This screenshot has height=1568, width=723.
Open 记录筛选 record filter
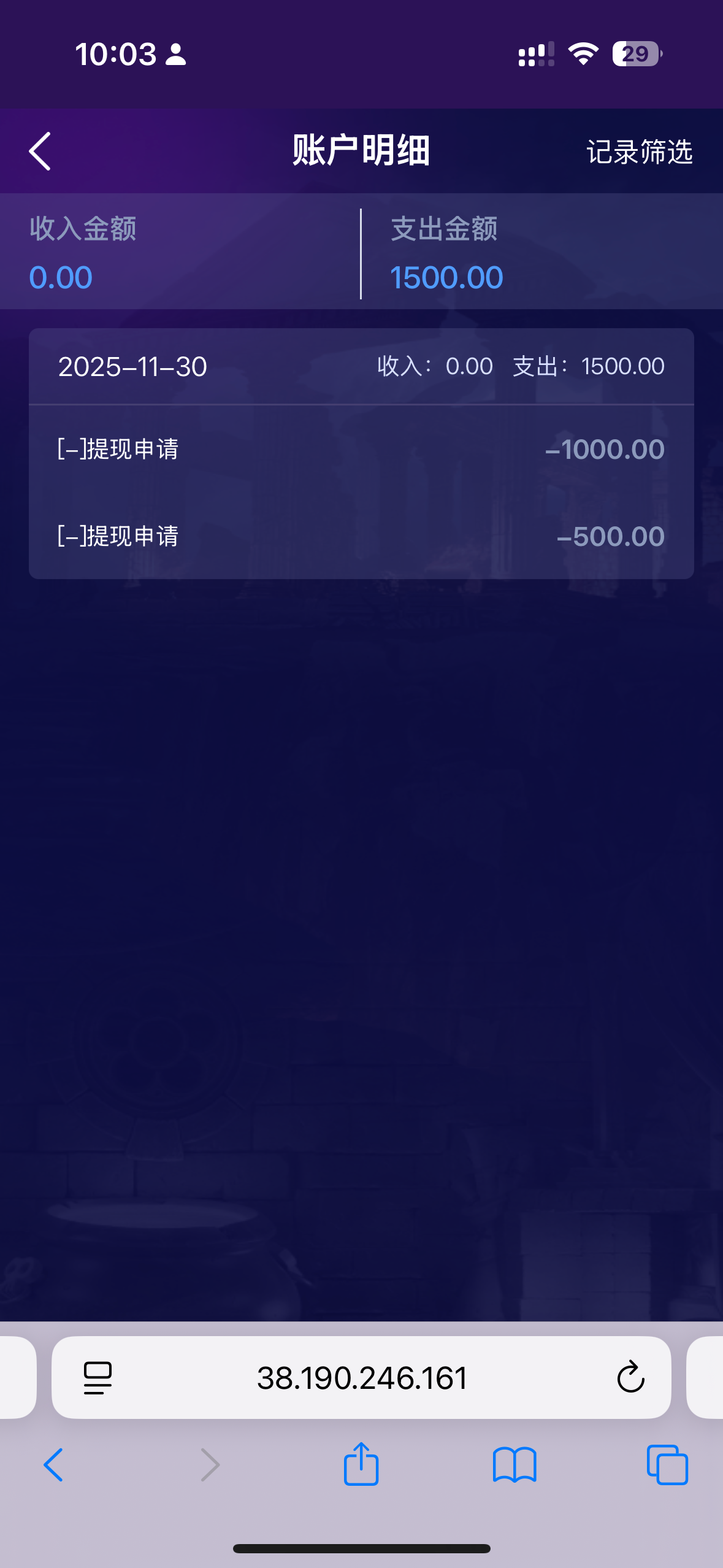click(x=639, y=152)
